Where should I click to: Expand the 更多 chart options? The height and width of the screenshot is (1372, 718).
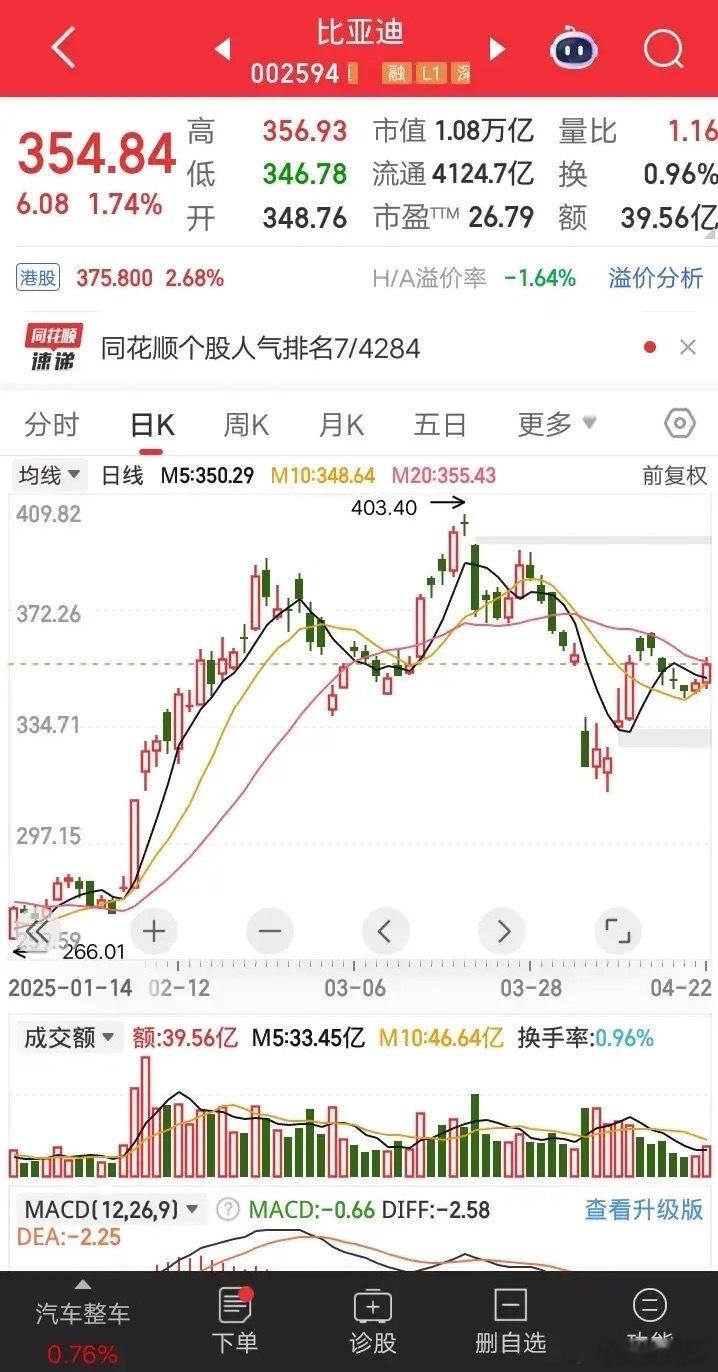pos(556,425)
